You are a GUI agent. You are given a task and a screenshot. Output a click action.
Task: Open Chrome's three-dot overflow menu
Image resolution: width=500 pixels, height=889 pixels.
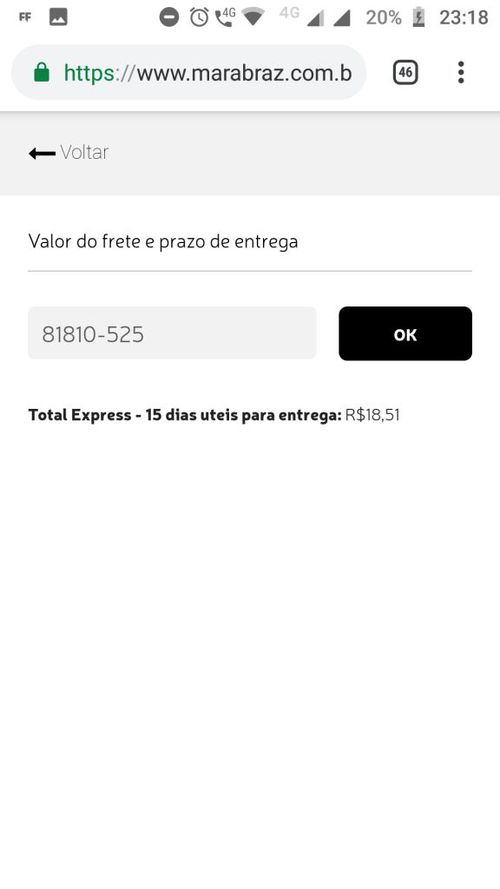click(461, 73)
